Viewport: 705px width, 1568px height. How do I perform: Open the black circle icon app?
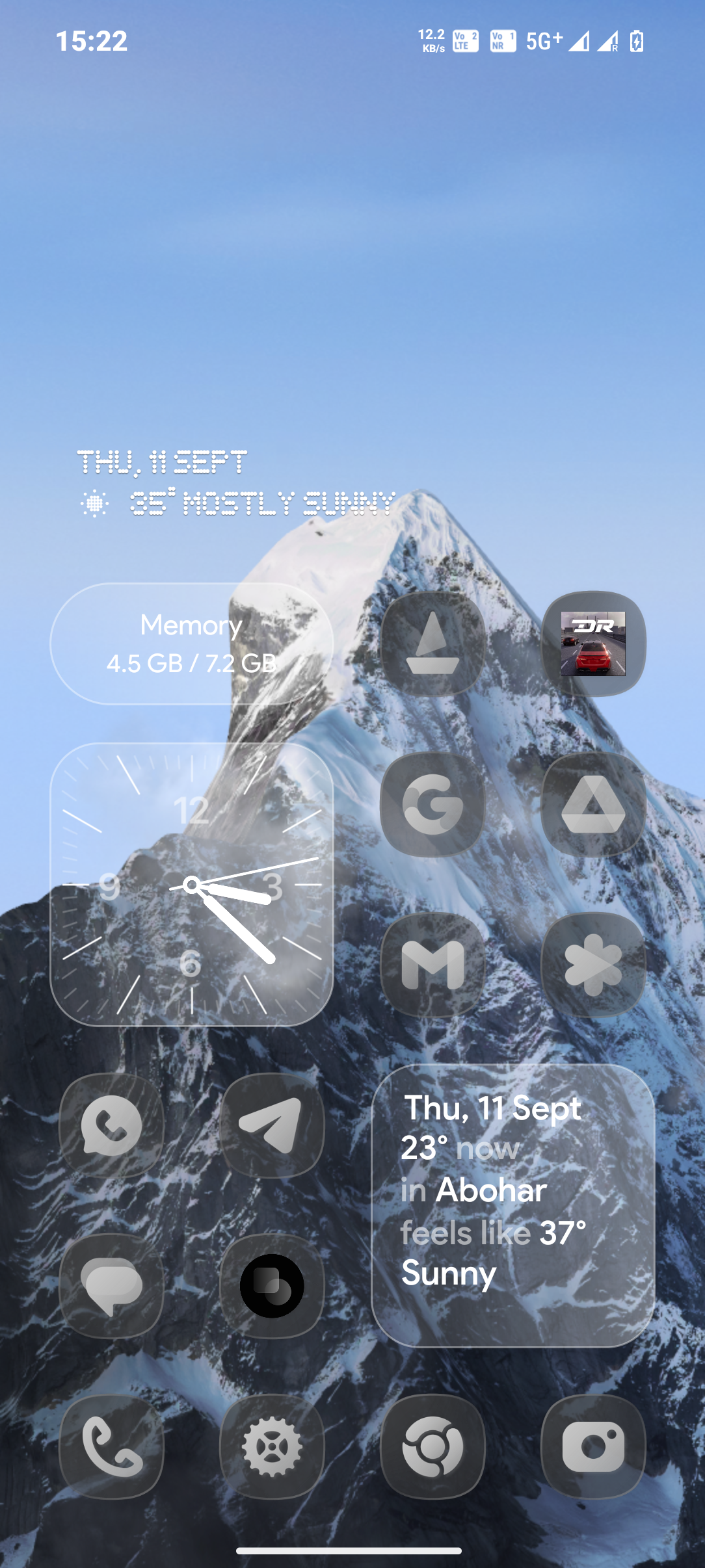click(x=272, y=1286)
